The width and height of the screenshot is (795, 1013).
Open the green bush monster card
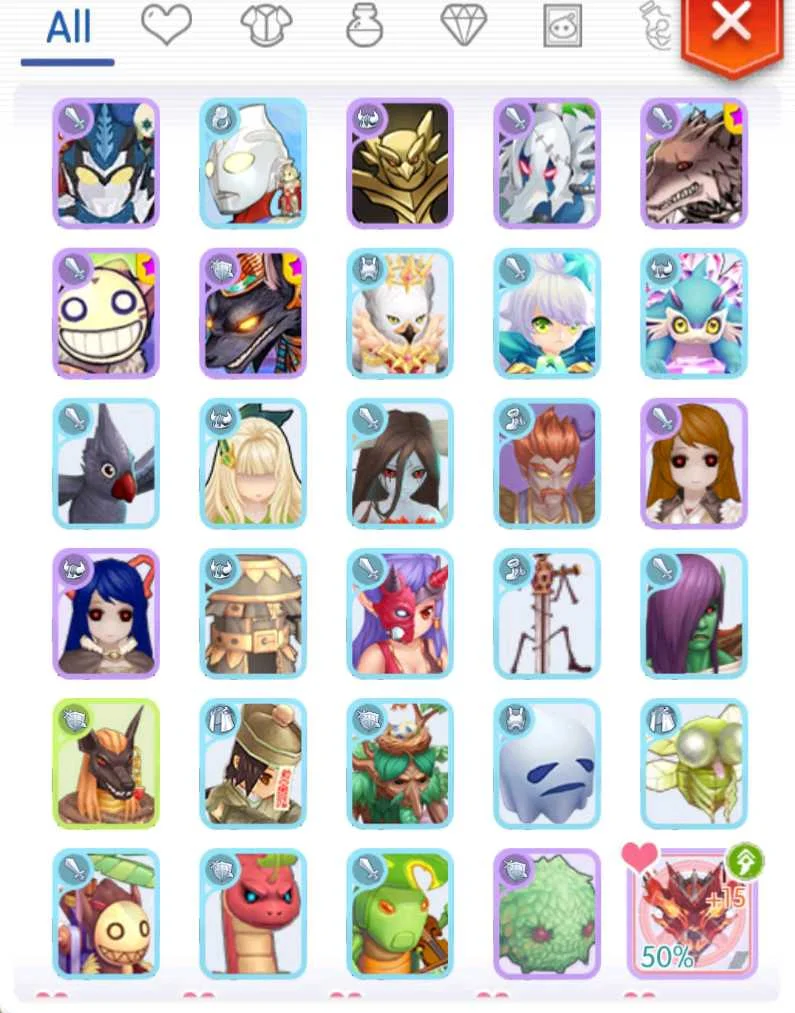coord(547,913)
